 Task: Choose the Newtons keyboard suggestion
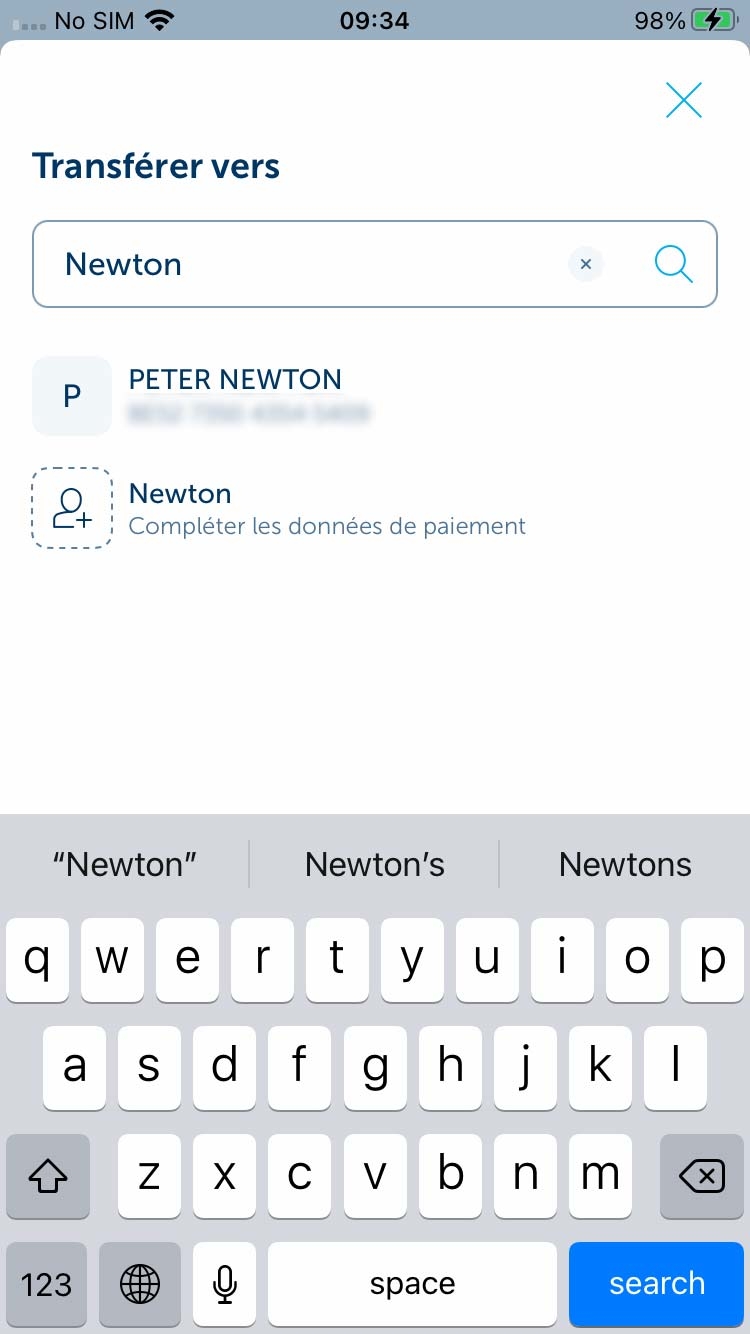[x=625, y=864]
